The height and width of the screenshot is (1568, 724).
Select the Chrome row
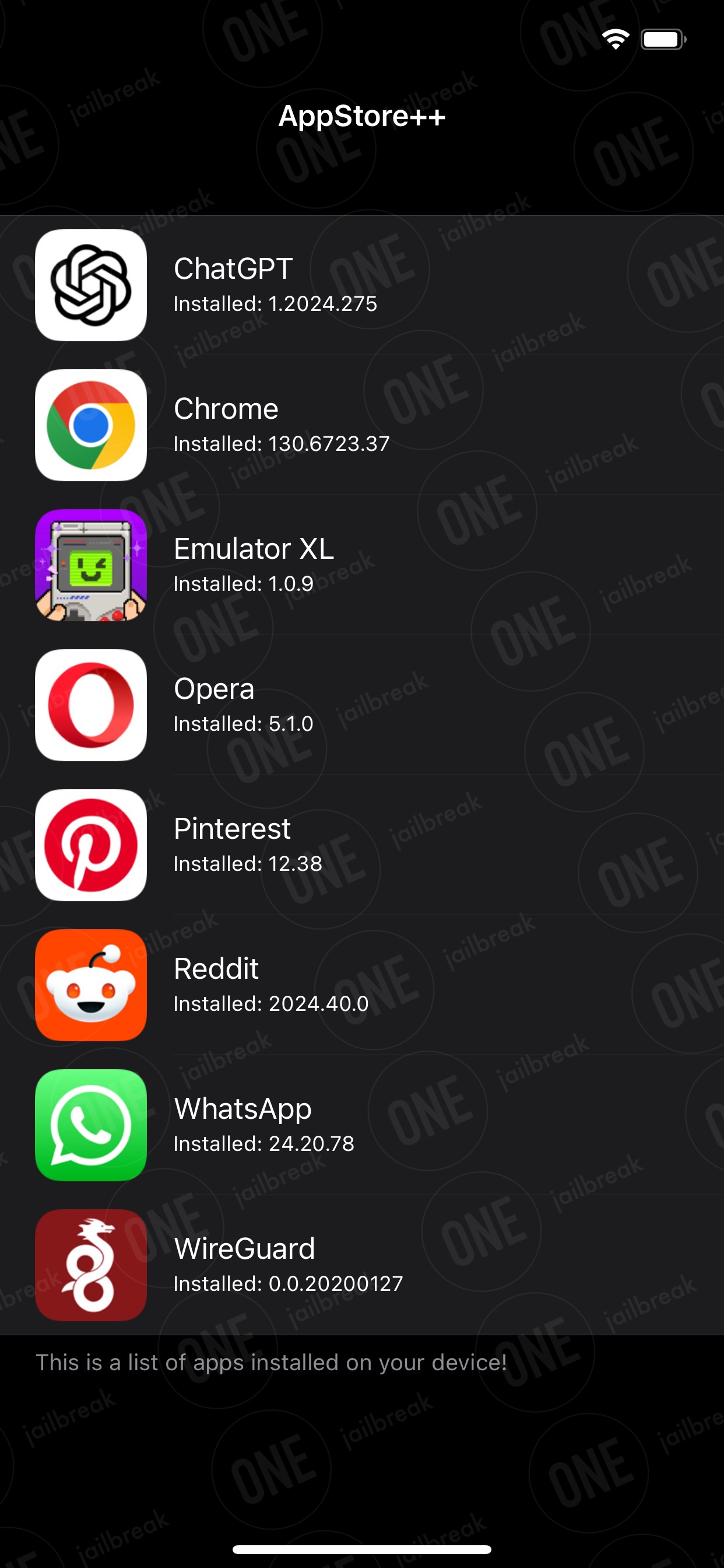[362, 425]
